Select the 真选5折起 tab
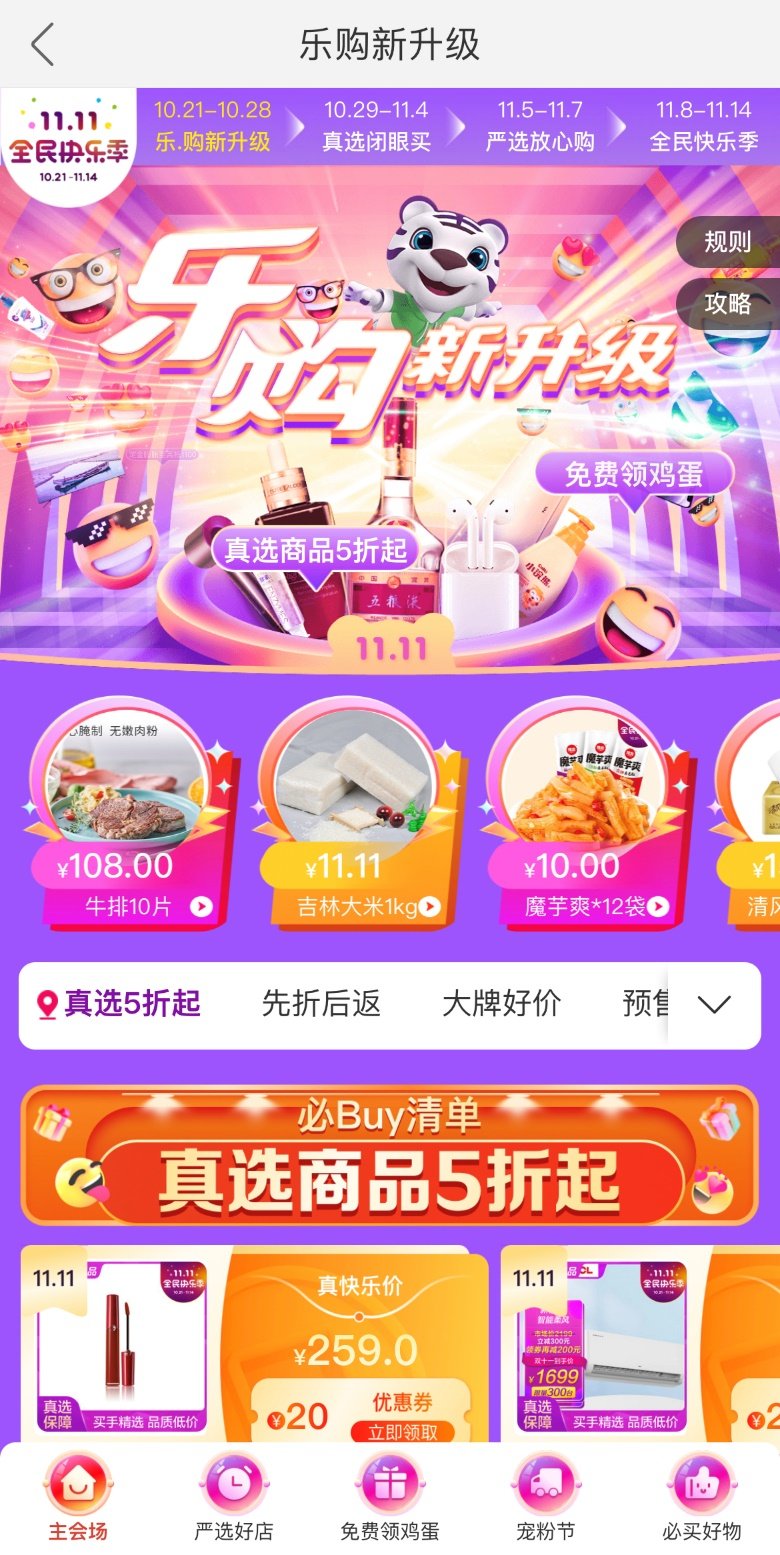 [118, 1004]
